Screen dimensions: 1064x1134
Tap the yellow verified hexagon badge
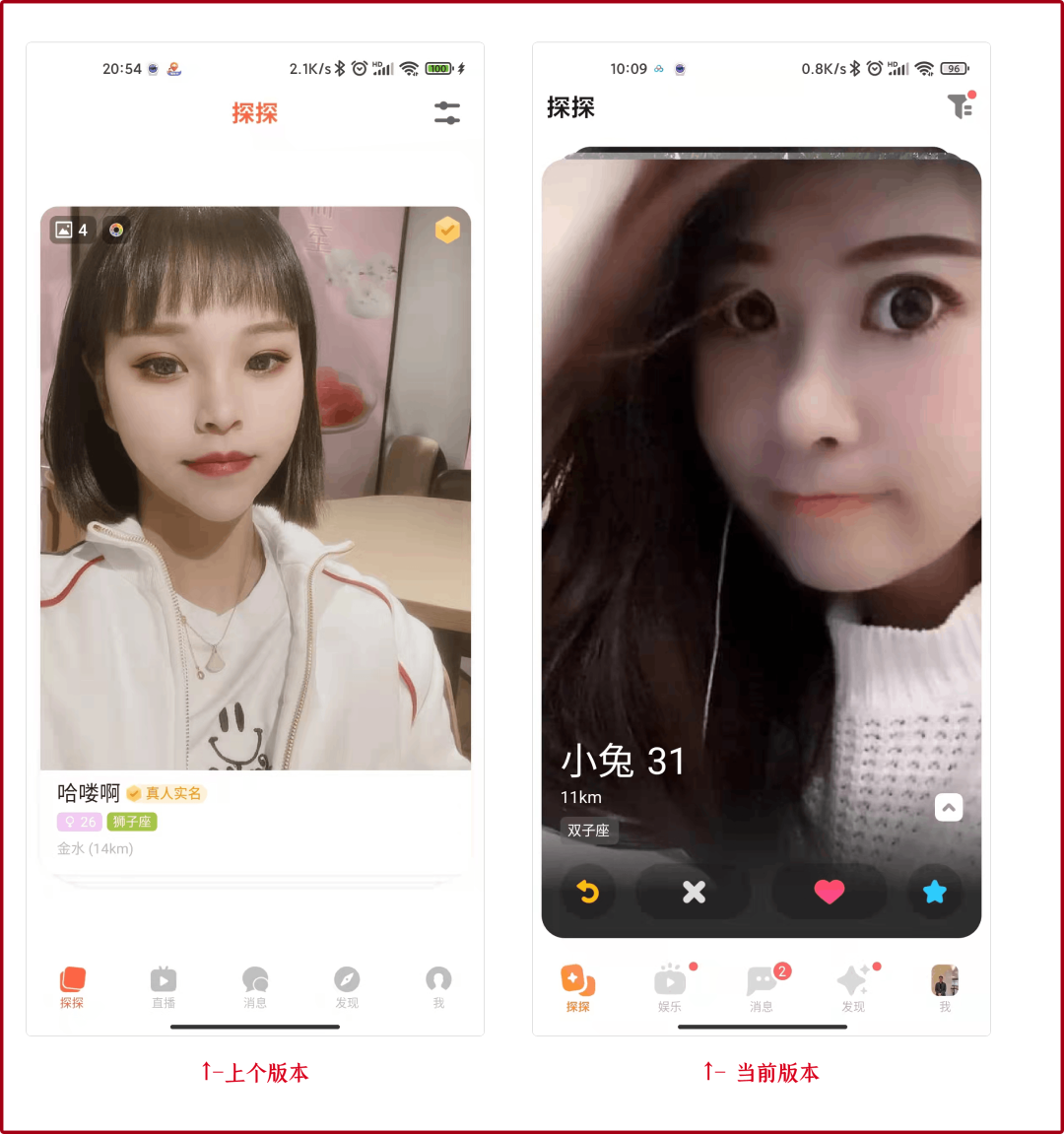(447, 230)
